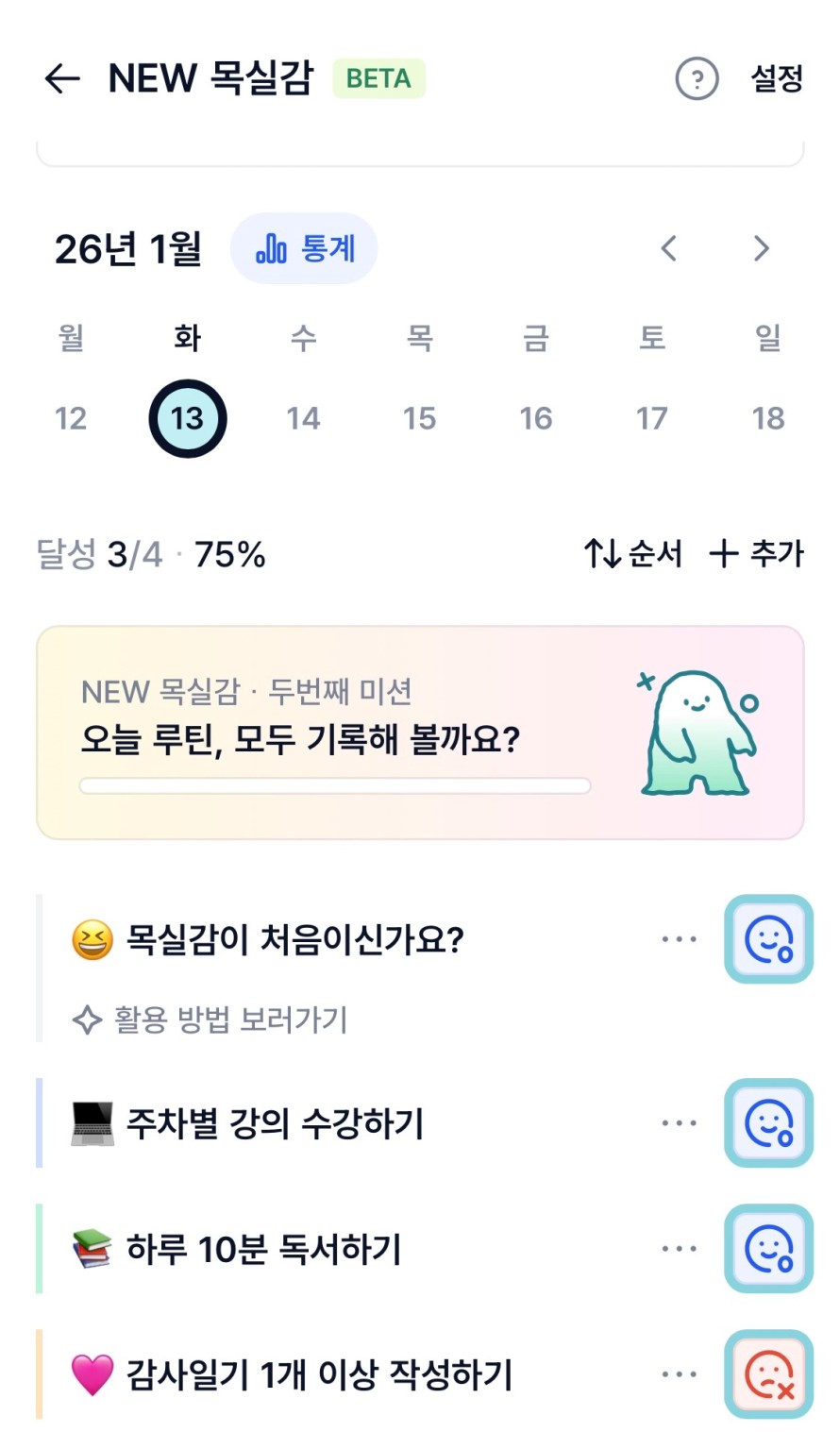This screenshot has width=840, height=1449.
Task: Open the 두번째 미션 banner card
Action: coord(419,733)
